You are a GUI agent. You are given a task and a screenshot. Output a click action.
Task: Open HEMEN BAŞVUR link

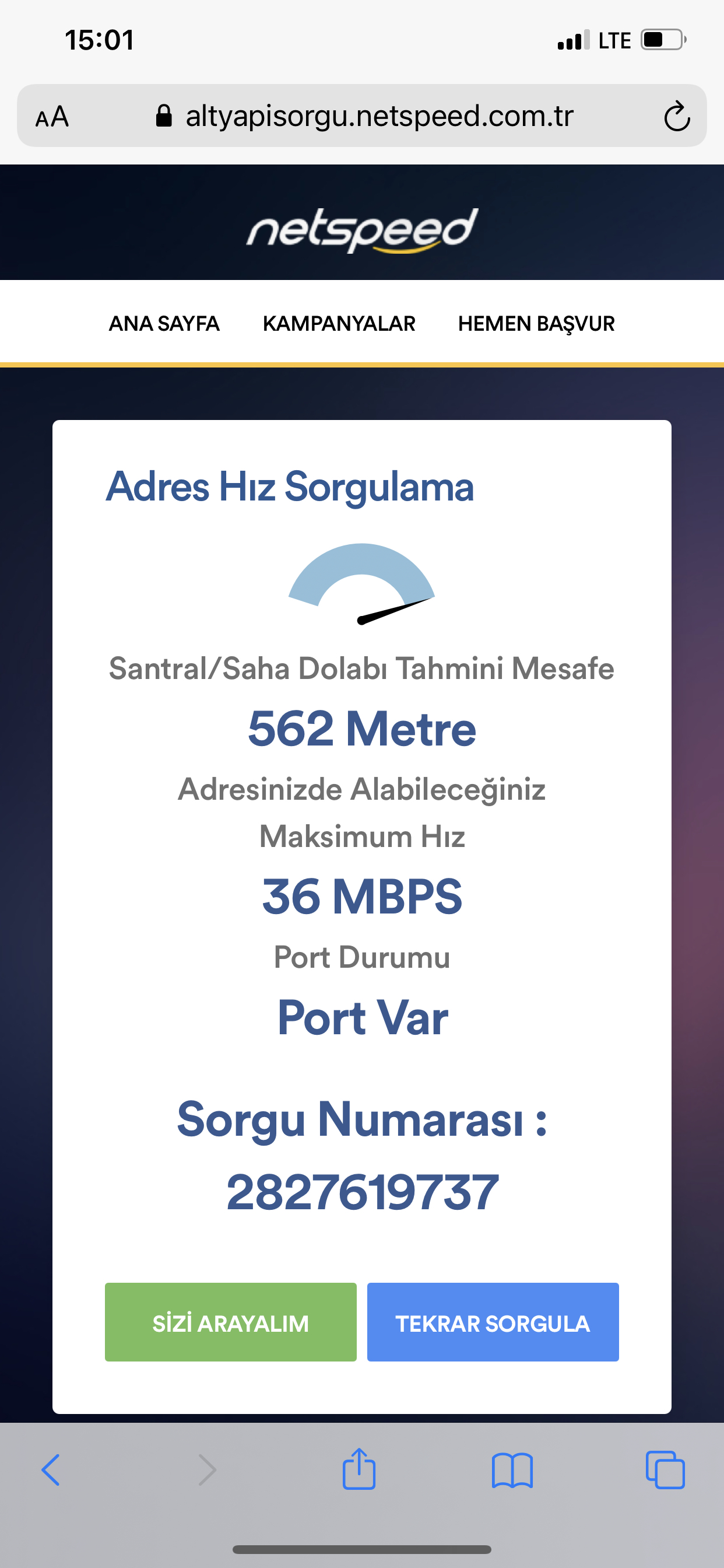(536, 324)
